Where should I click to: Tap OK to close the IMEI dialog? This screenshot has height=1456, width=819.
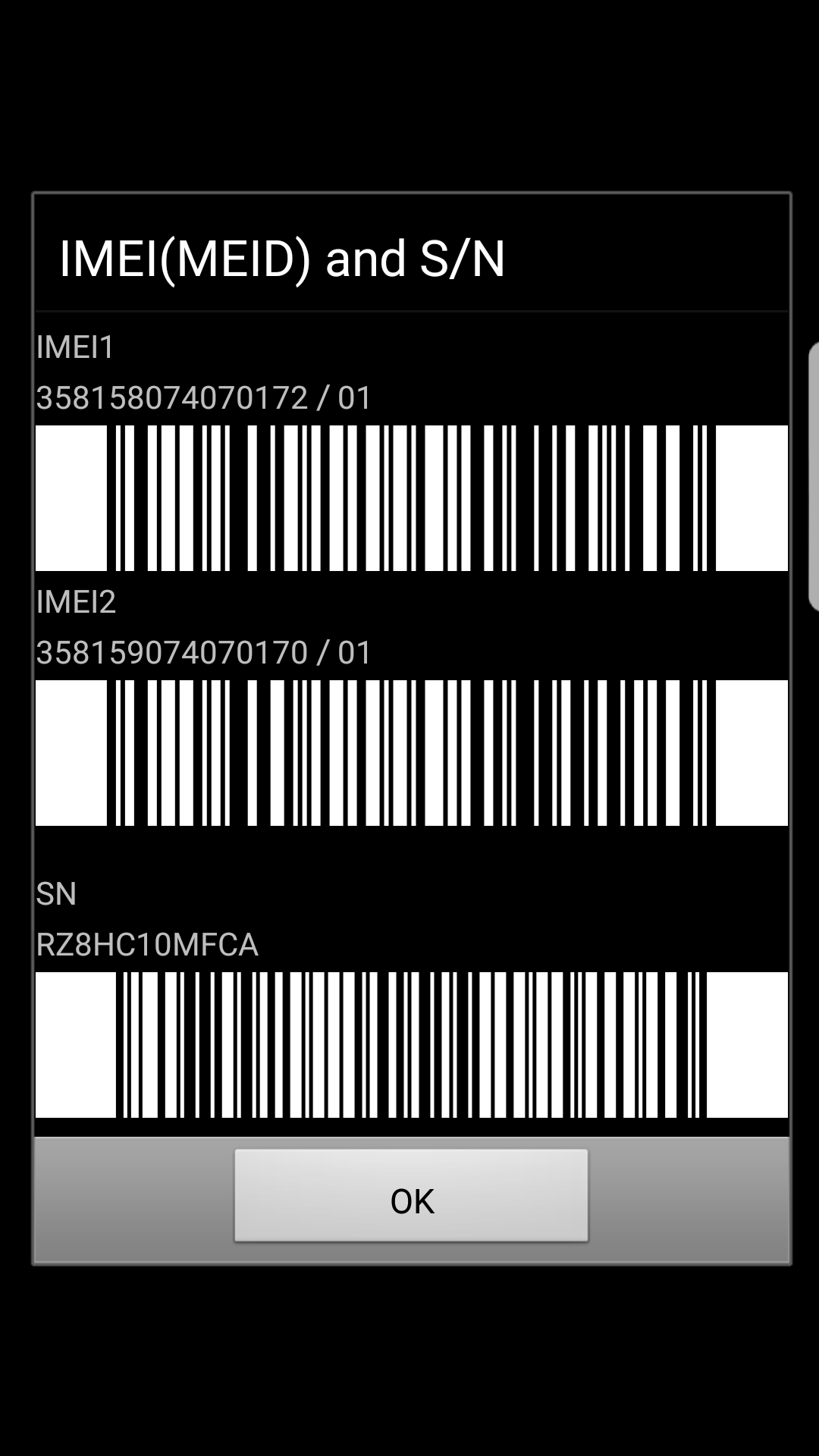[411, 1195]
